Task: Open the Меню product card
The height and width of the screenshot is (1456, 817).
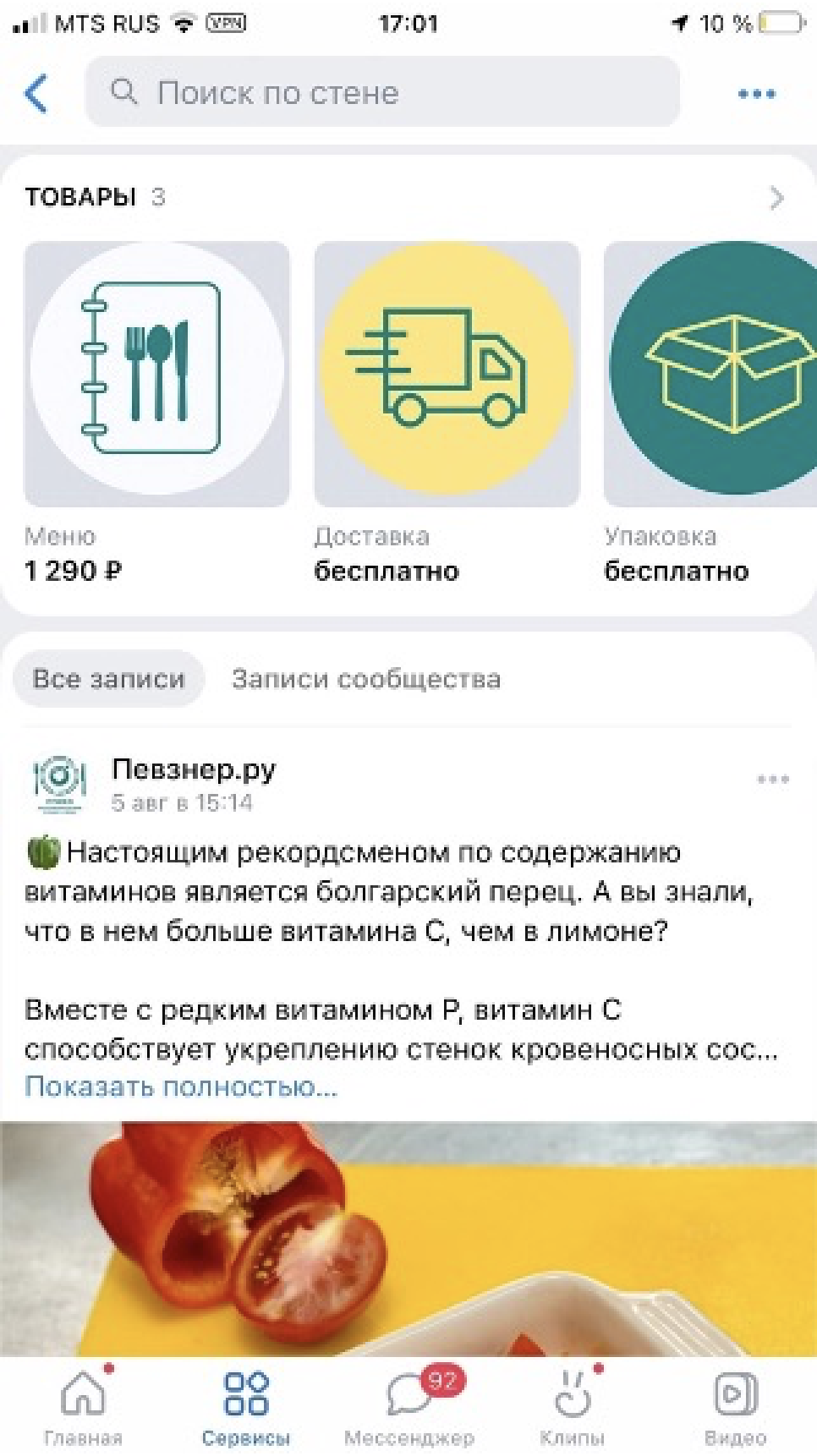Action: coord(157,375)
